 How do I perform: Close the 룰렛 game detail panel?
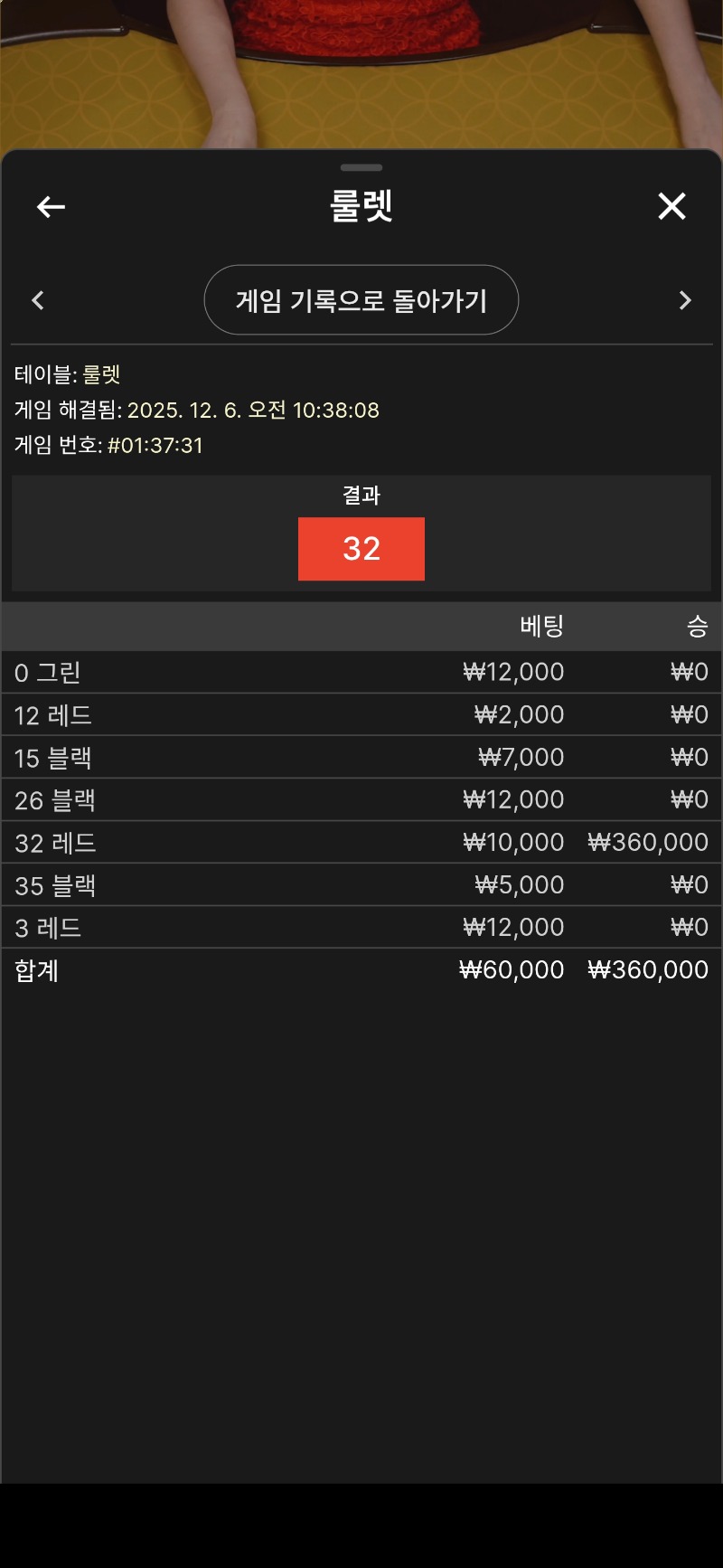point(671,206)
